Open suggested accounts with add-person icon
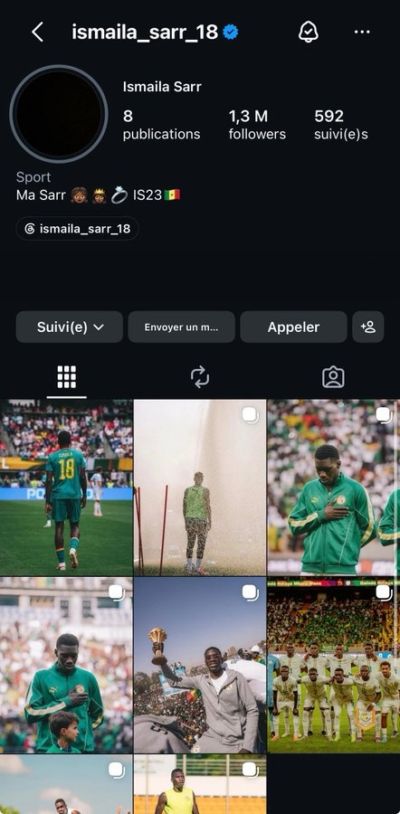The image size is (400, 814). point(368,327)
